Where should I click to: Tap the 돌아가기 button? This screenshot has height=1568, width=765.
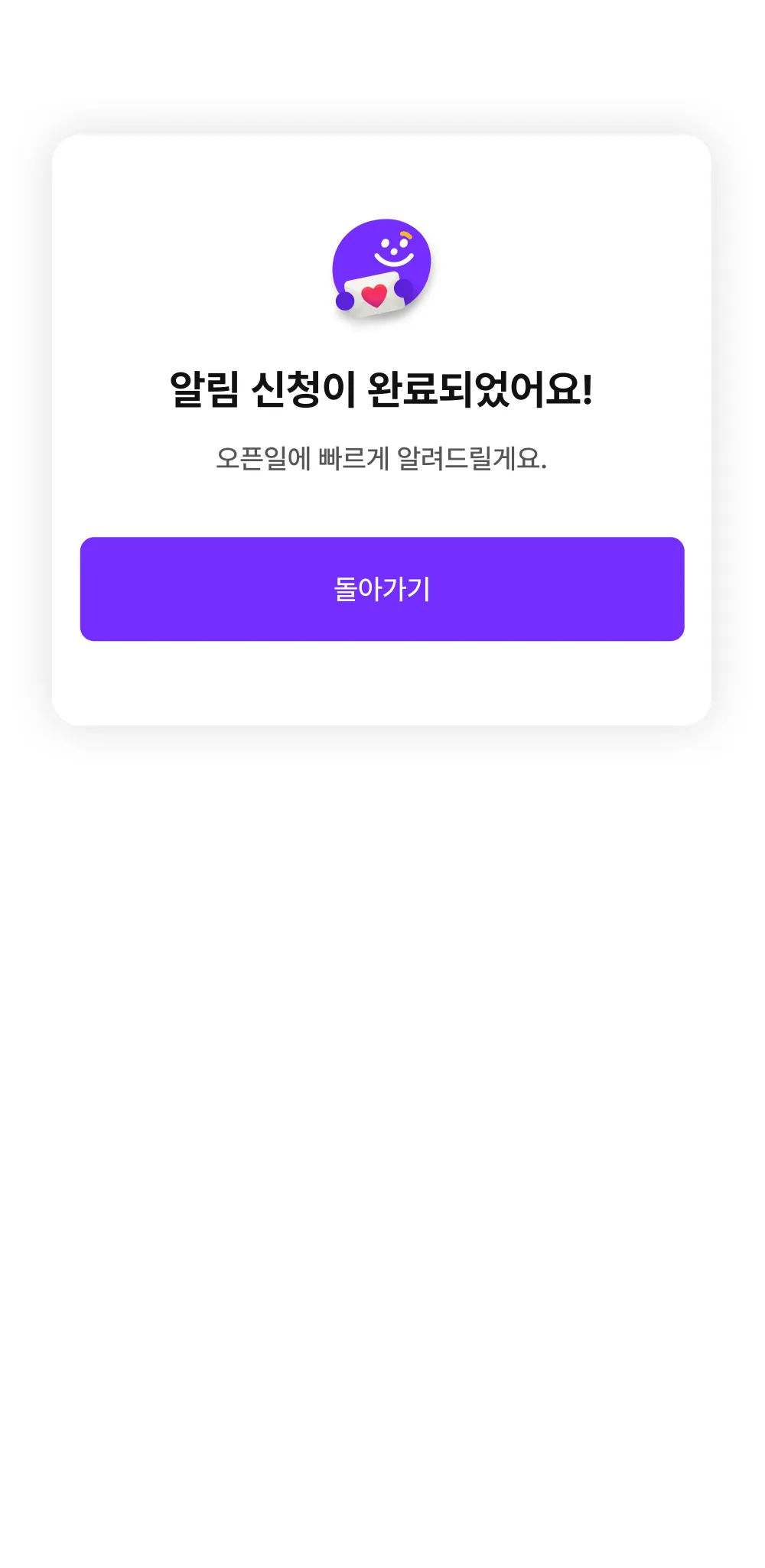coord(382,589)
